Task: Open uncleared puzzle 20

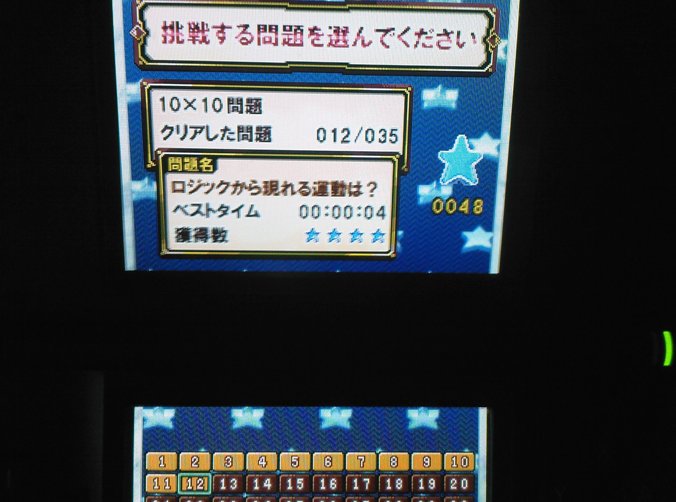Action: 459,483
